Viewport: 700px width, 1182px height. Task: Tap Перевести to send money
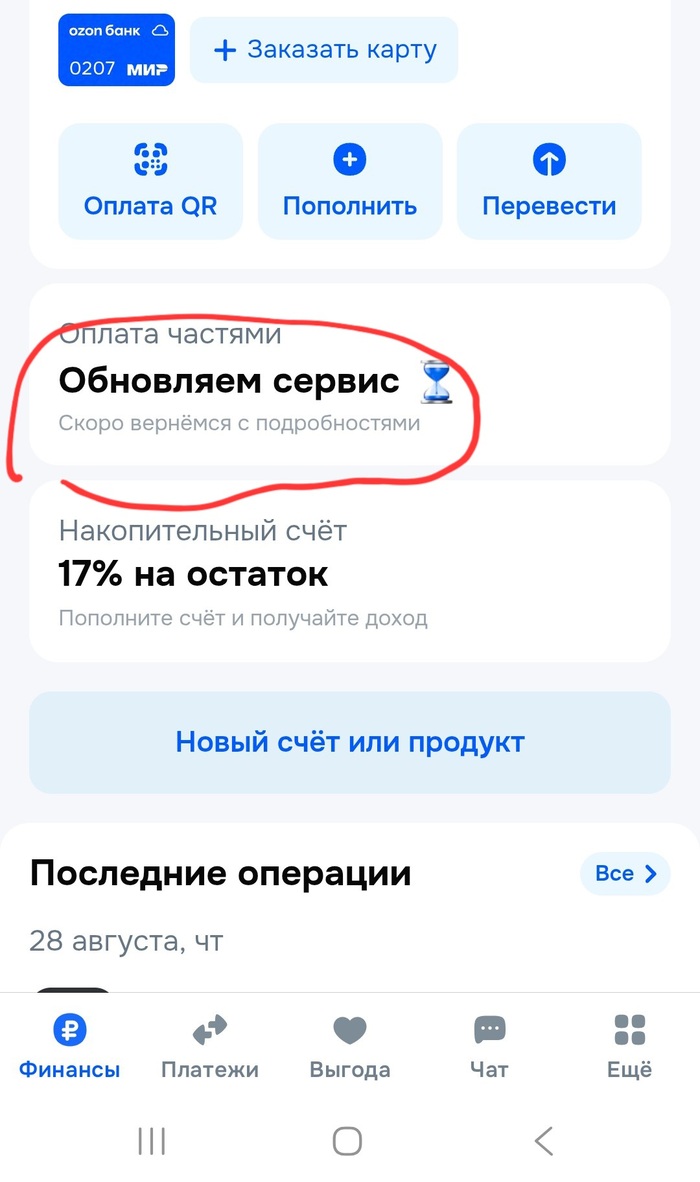click(549, 182)
